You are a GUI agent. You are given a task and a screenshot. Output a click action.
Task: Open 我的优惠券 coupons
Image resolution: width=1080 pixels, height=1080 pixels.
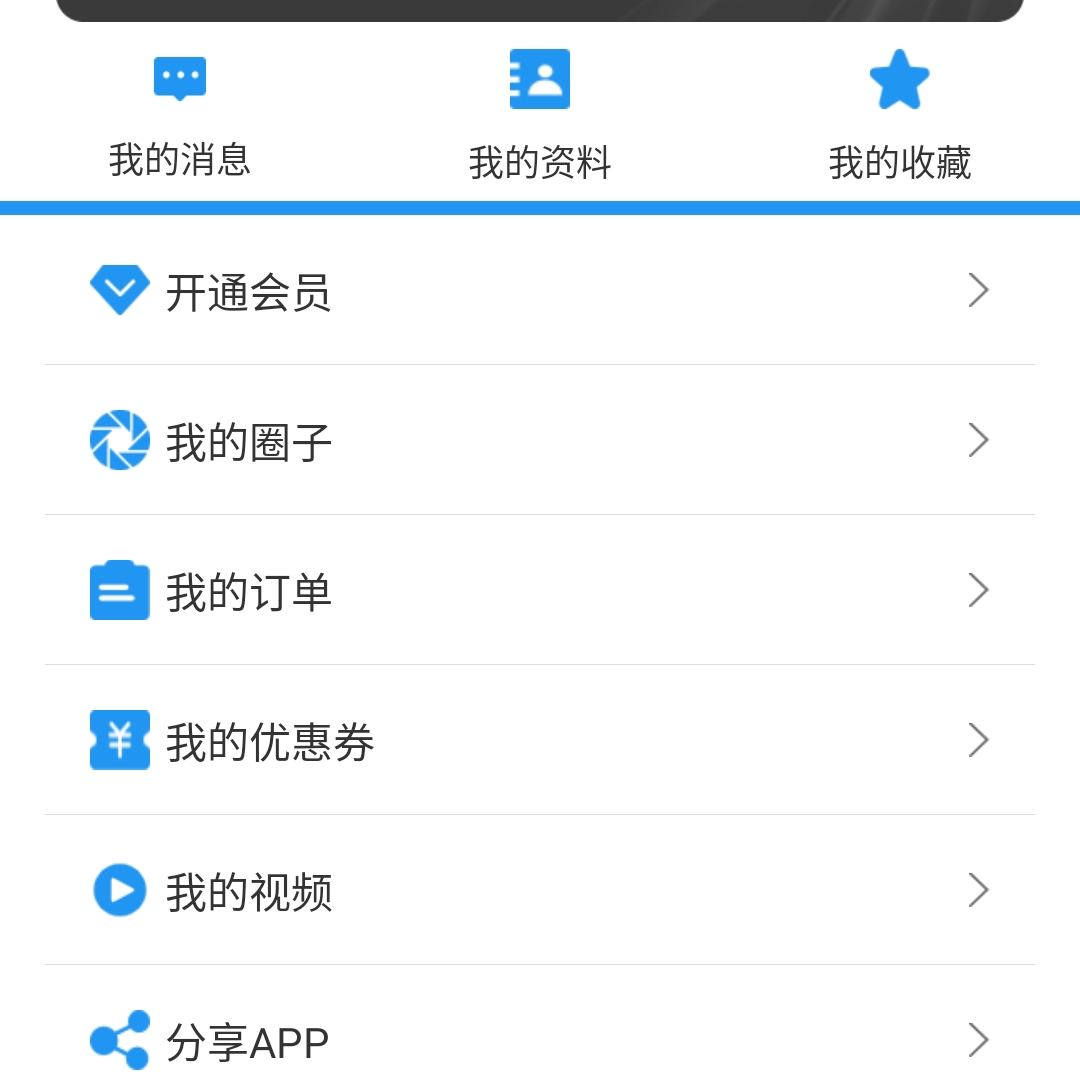click(540, 741)
